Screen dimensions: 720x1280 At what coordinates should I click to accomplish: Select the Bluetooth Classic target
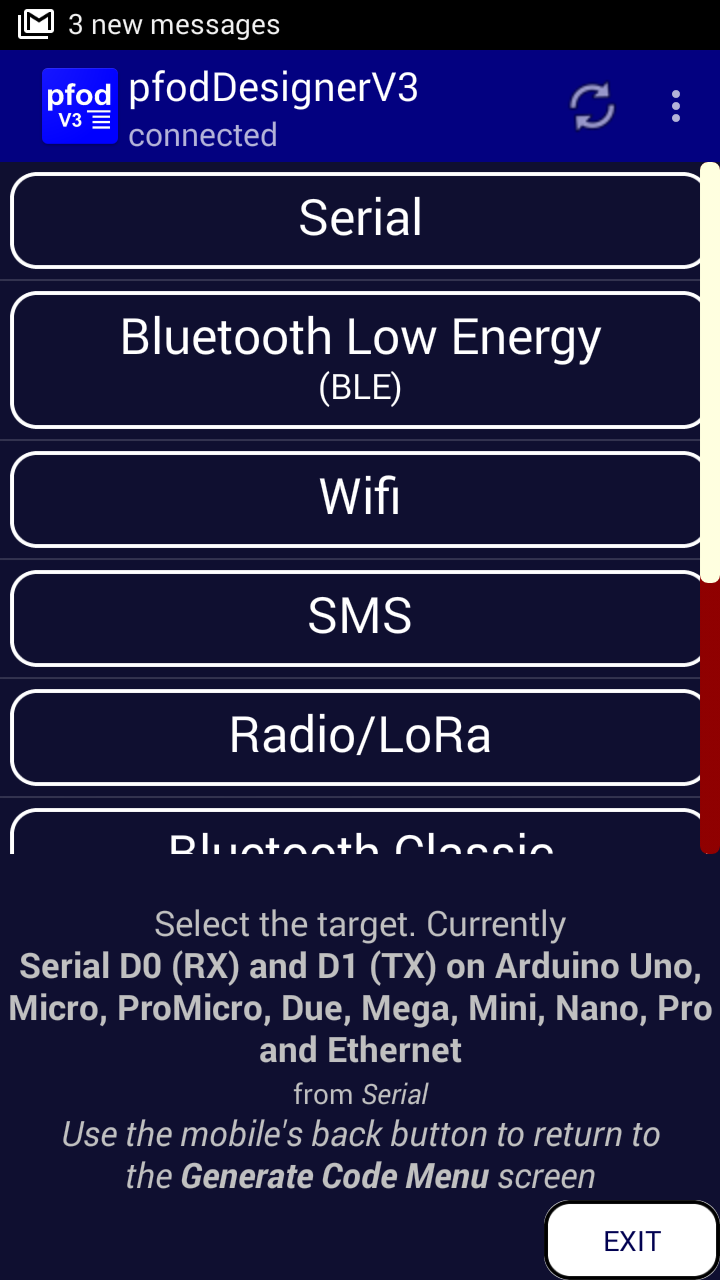(x=360, y=834)
